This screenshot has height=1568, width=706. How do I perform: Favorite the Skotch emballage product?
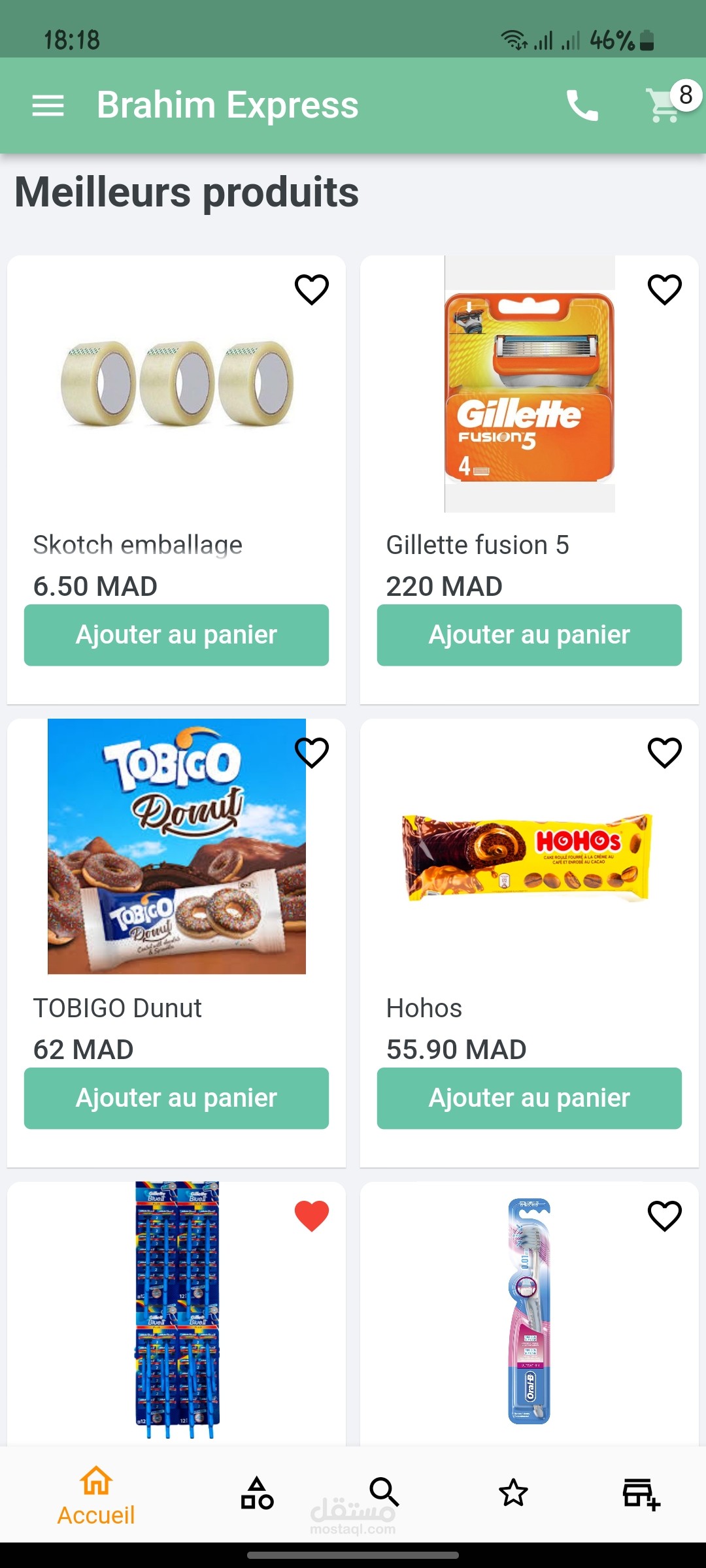(312, 289)
